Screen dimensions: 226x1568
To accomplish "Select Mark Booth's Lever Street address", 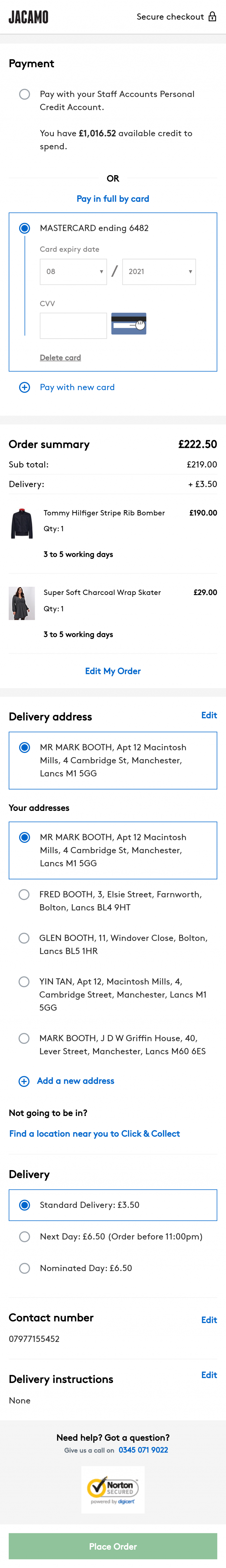I will point(24,1038).
